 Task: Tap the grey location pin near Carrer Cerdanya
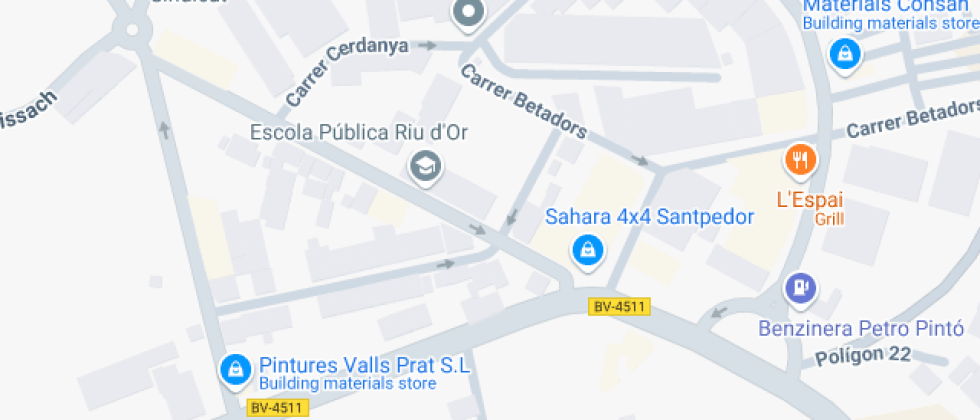coord(467,14)
